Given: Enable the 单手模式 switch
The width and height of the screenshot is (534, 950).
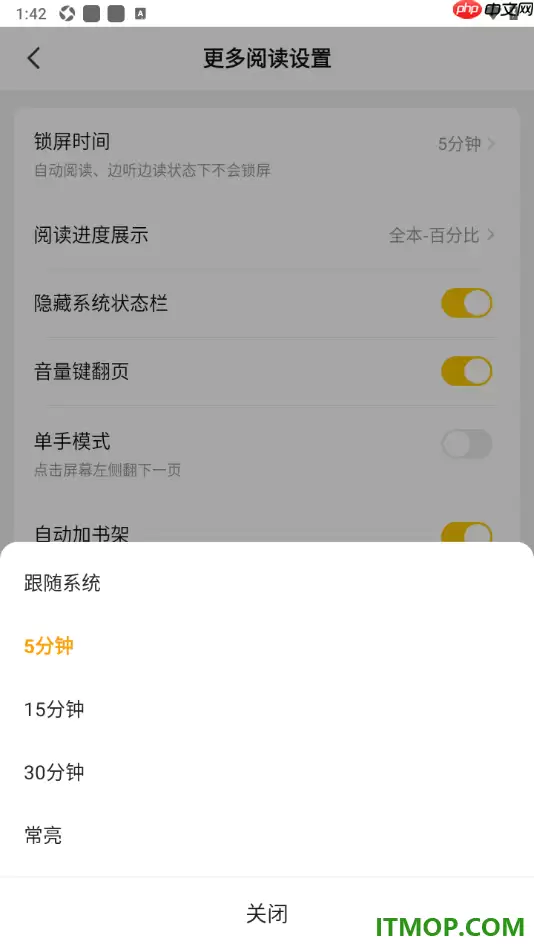Looking at the screenshot, I should click(467, 445).
